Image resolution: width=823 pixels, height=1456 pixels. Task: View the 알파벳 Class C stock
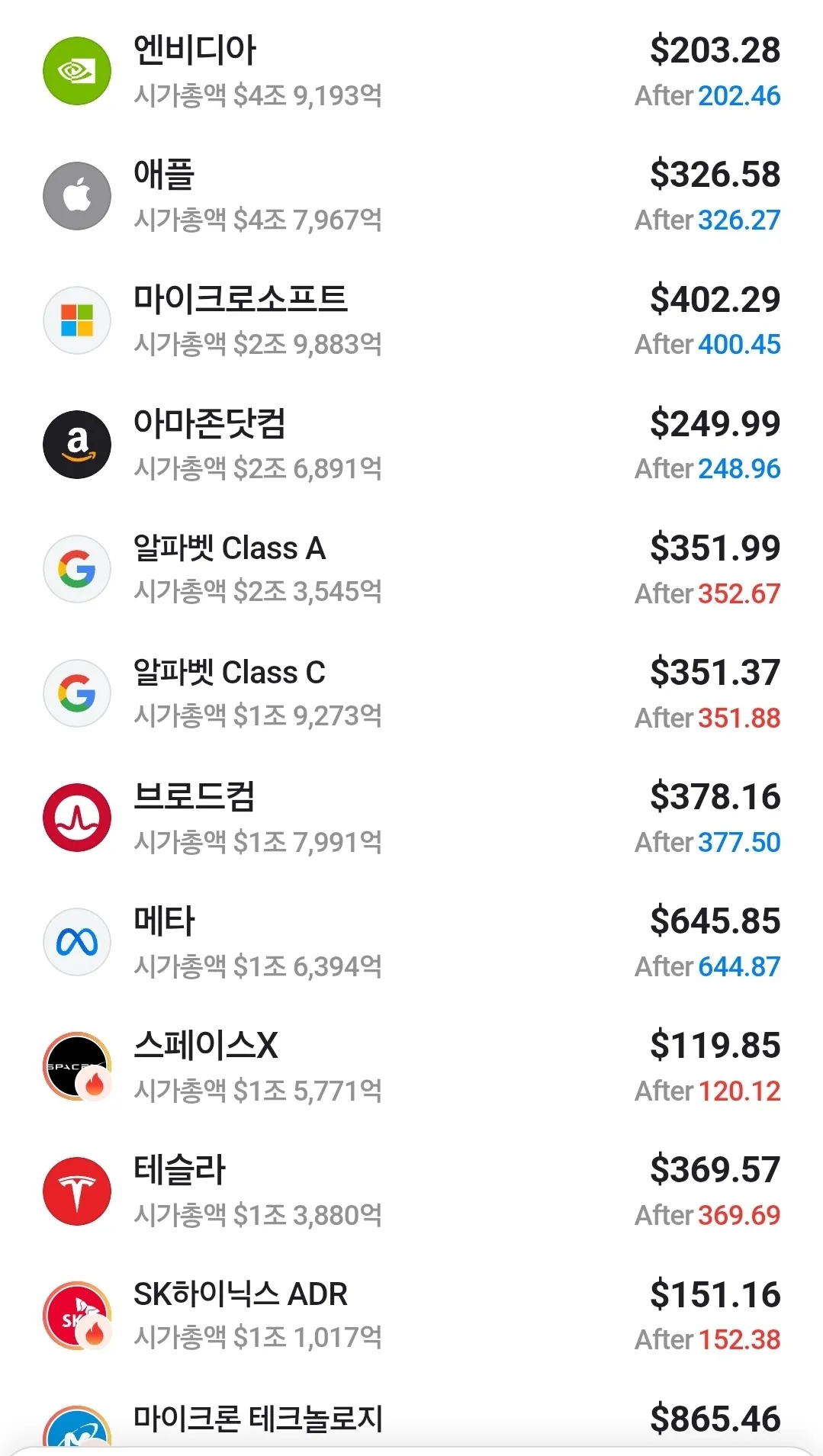411,693
